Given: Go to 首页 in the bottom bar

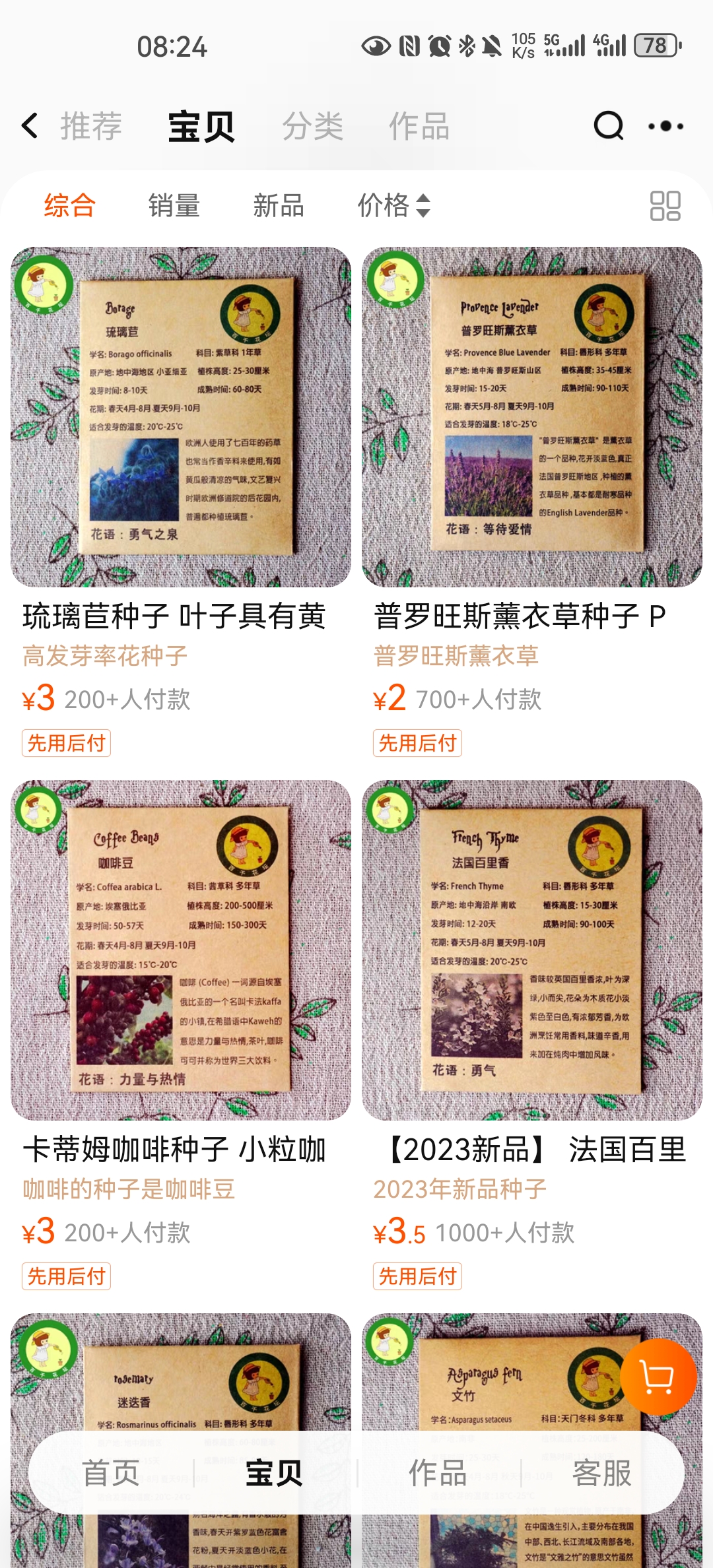Looking at the screenshot, I should (111, 1473).
